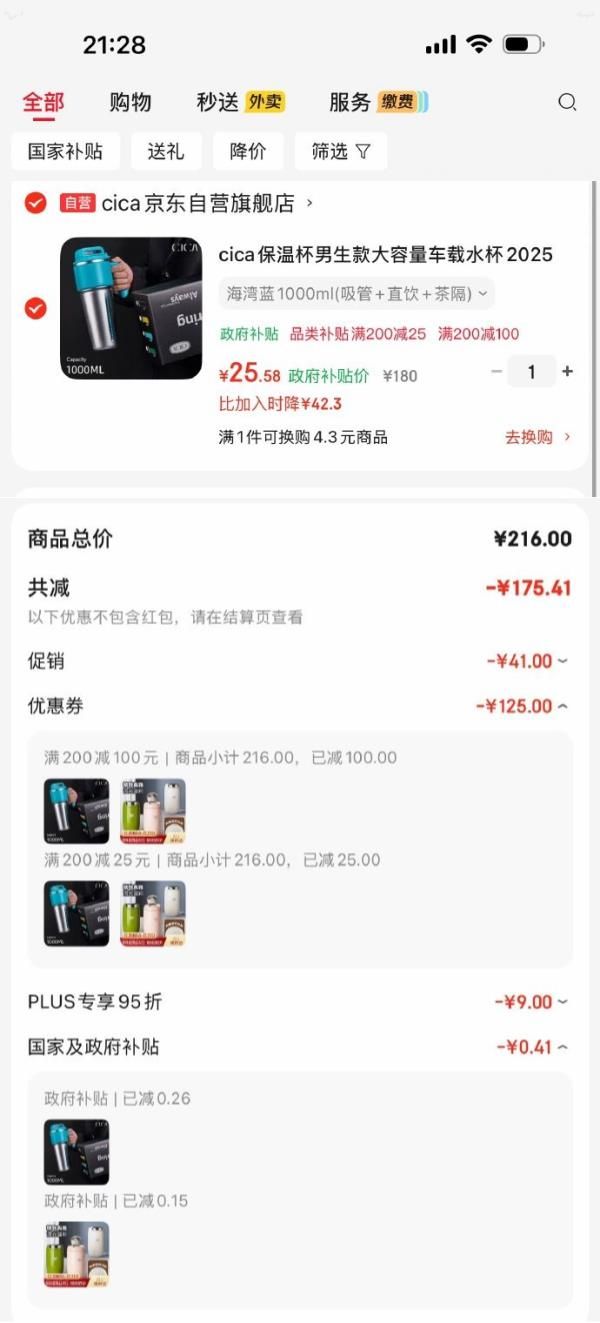Screen dimensions: 600x1323
Task: Open the 筛选 filter options
Action: [340, 151]
